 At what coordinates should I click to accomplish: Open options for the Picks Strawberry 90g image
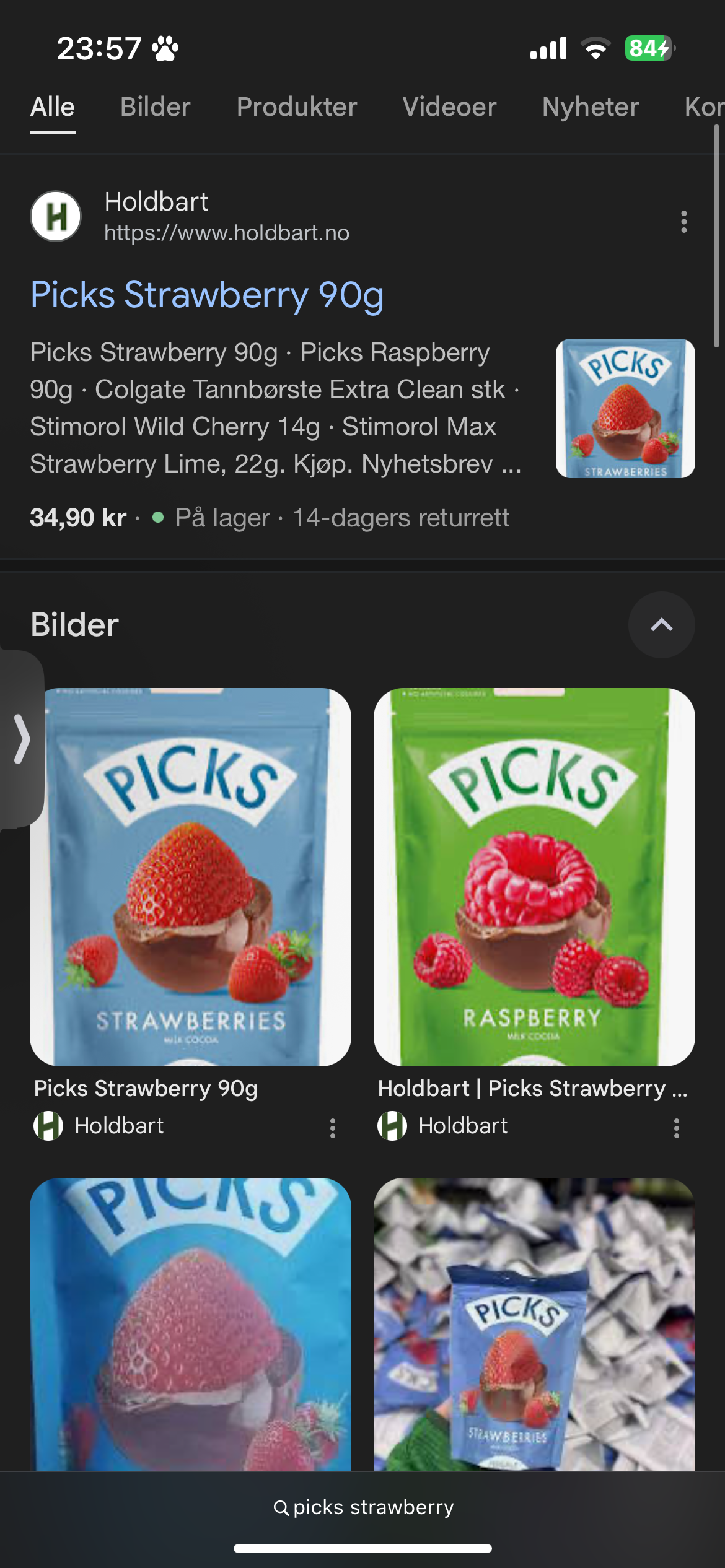point(333,1128)
